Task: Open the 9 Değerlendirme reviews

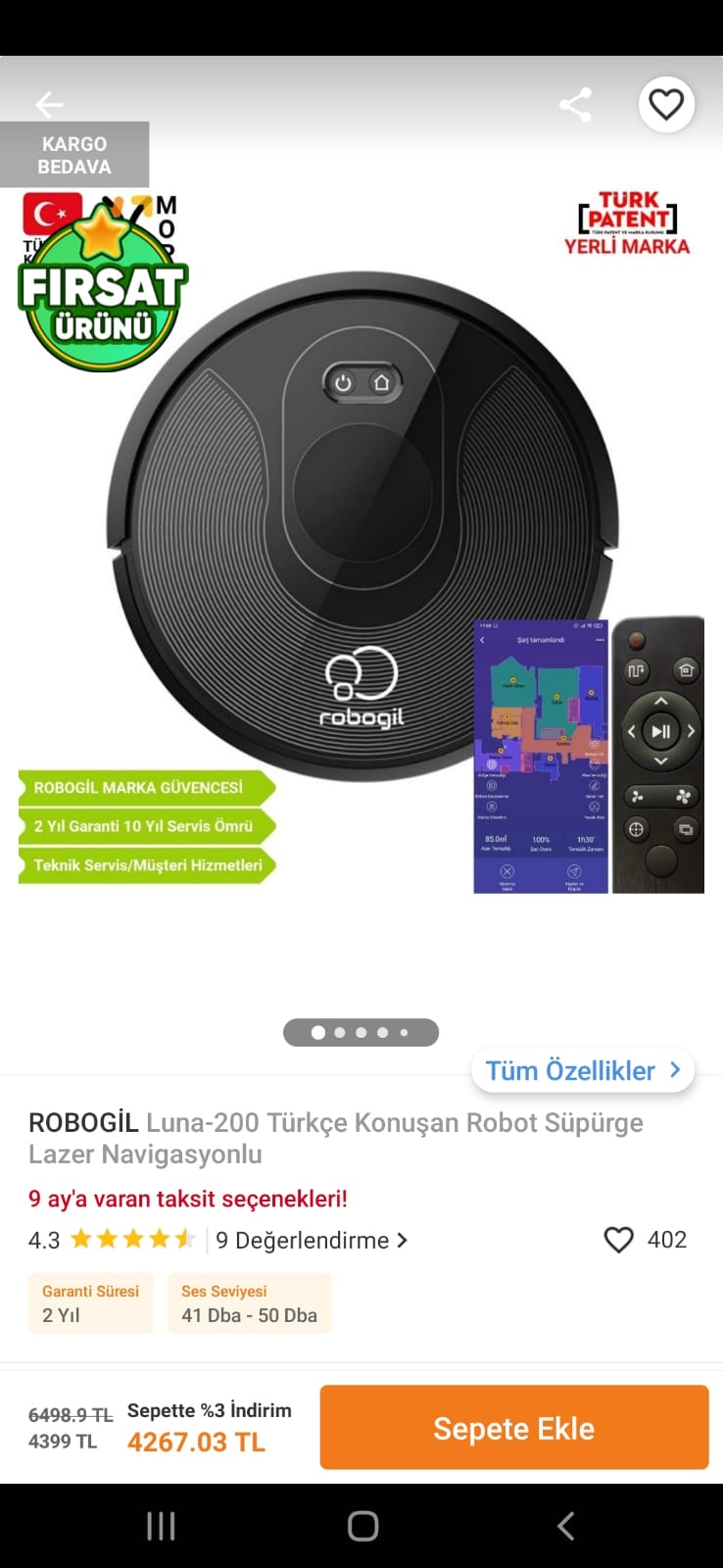Action: tap(312, 1240)
